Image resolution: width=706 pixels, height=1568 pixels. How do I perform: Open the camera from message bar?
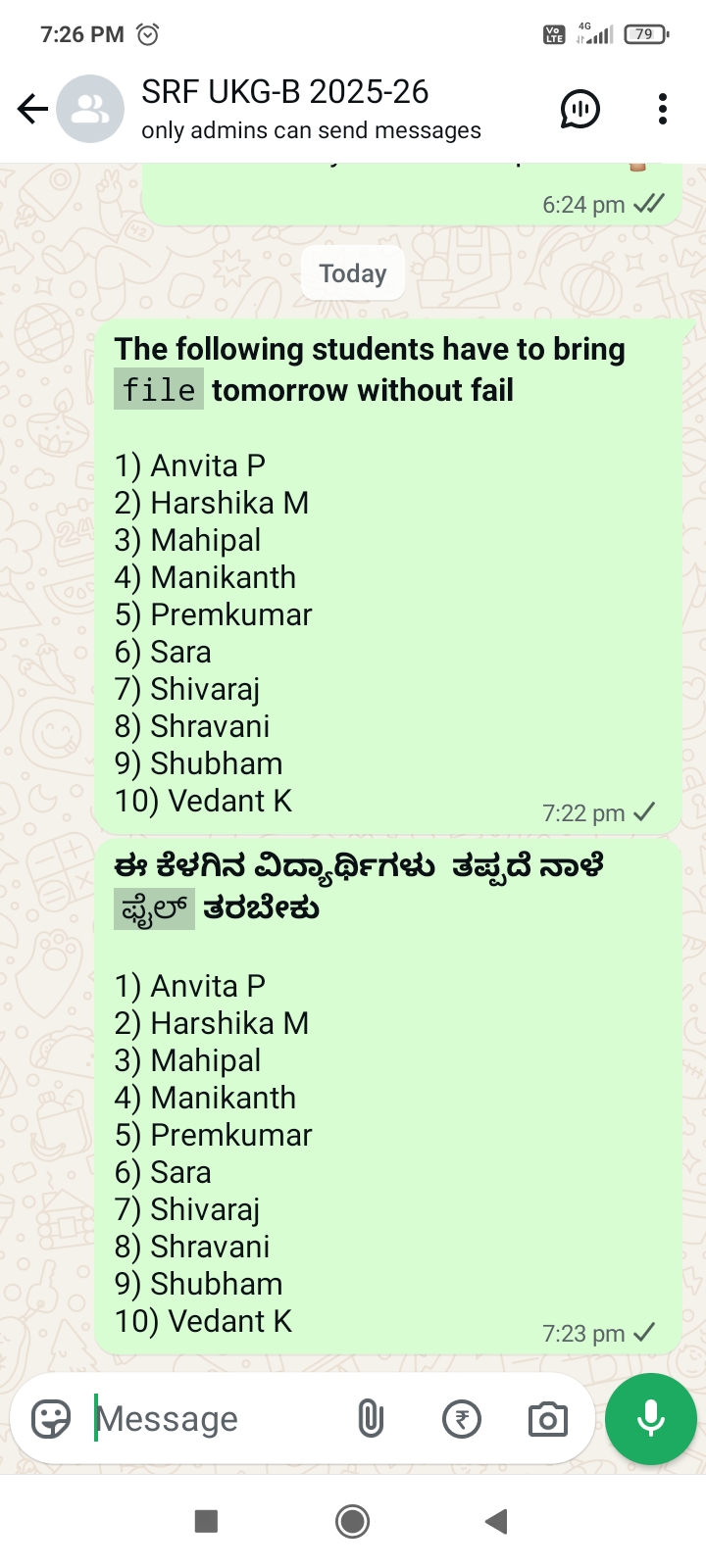[547, 1419]
